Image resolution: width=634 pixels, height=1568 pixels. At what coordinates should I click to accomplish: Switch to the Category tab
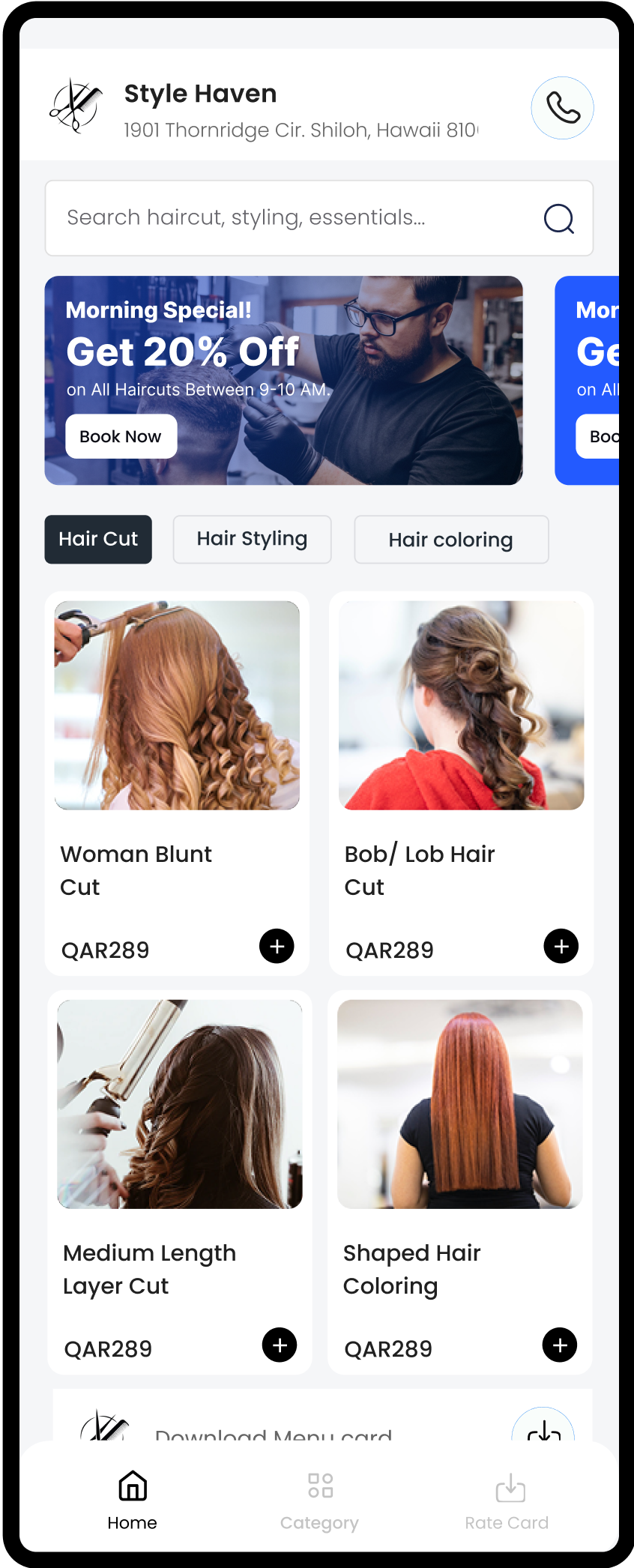coord(319,1499)
